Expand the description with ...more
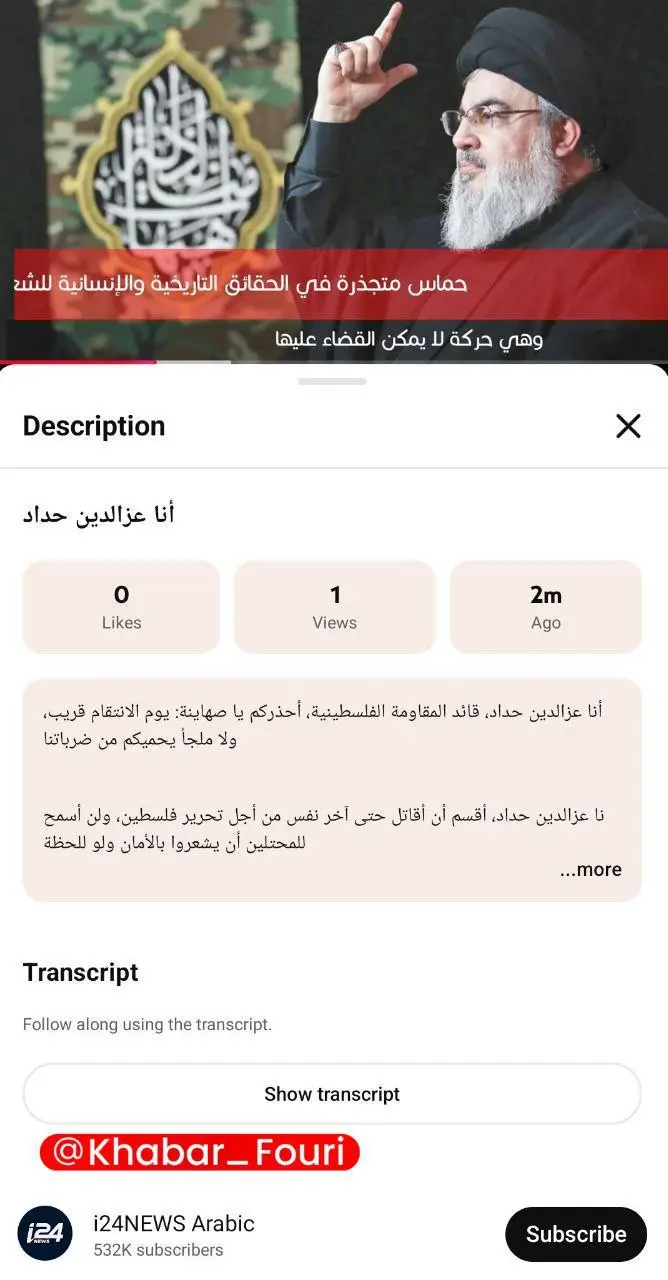The image size is (668, 1280). pos(591,870)
